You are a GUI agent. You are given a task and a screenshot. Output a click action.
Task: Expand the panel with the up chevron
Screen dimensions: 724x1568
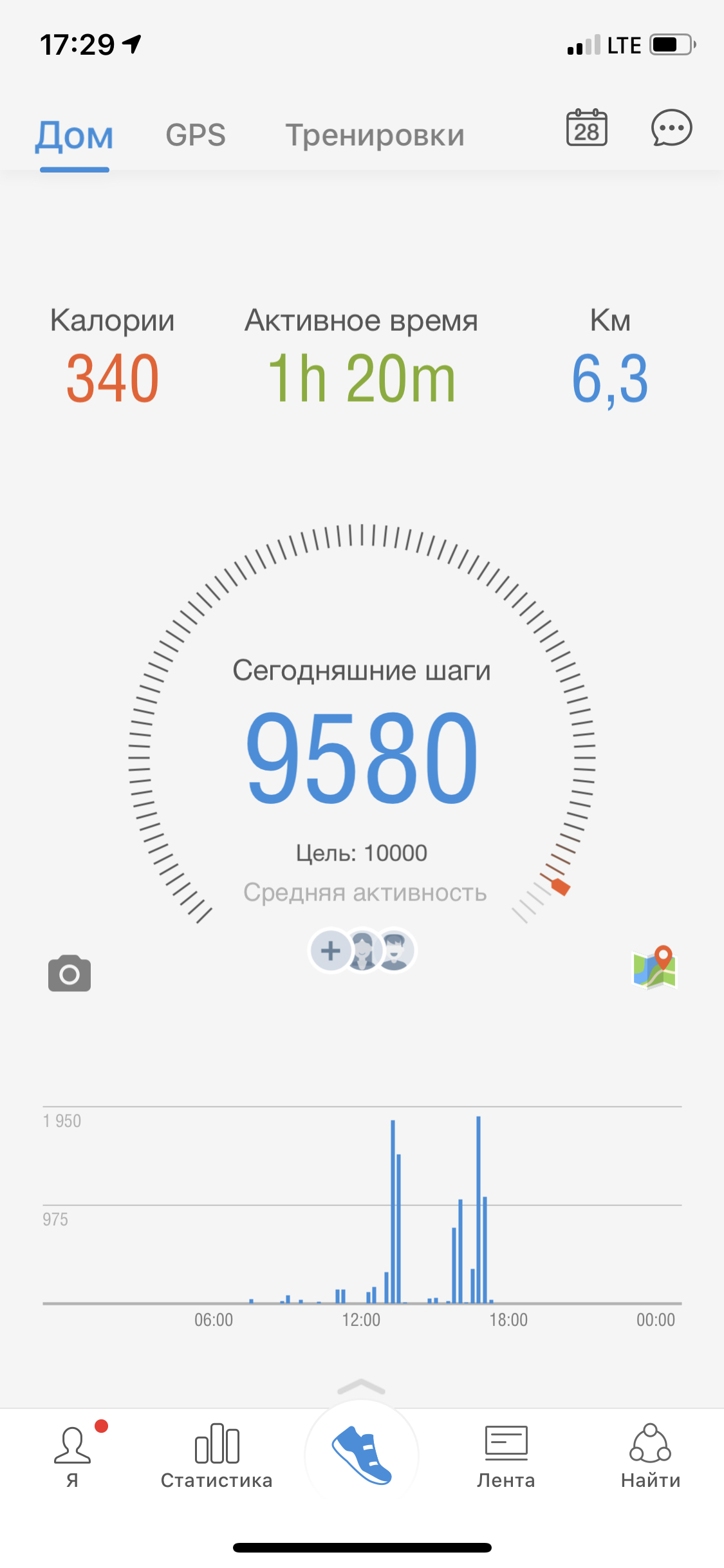361,1386
